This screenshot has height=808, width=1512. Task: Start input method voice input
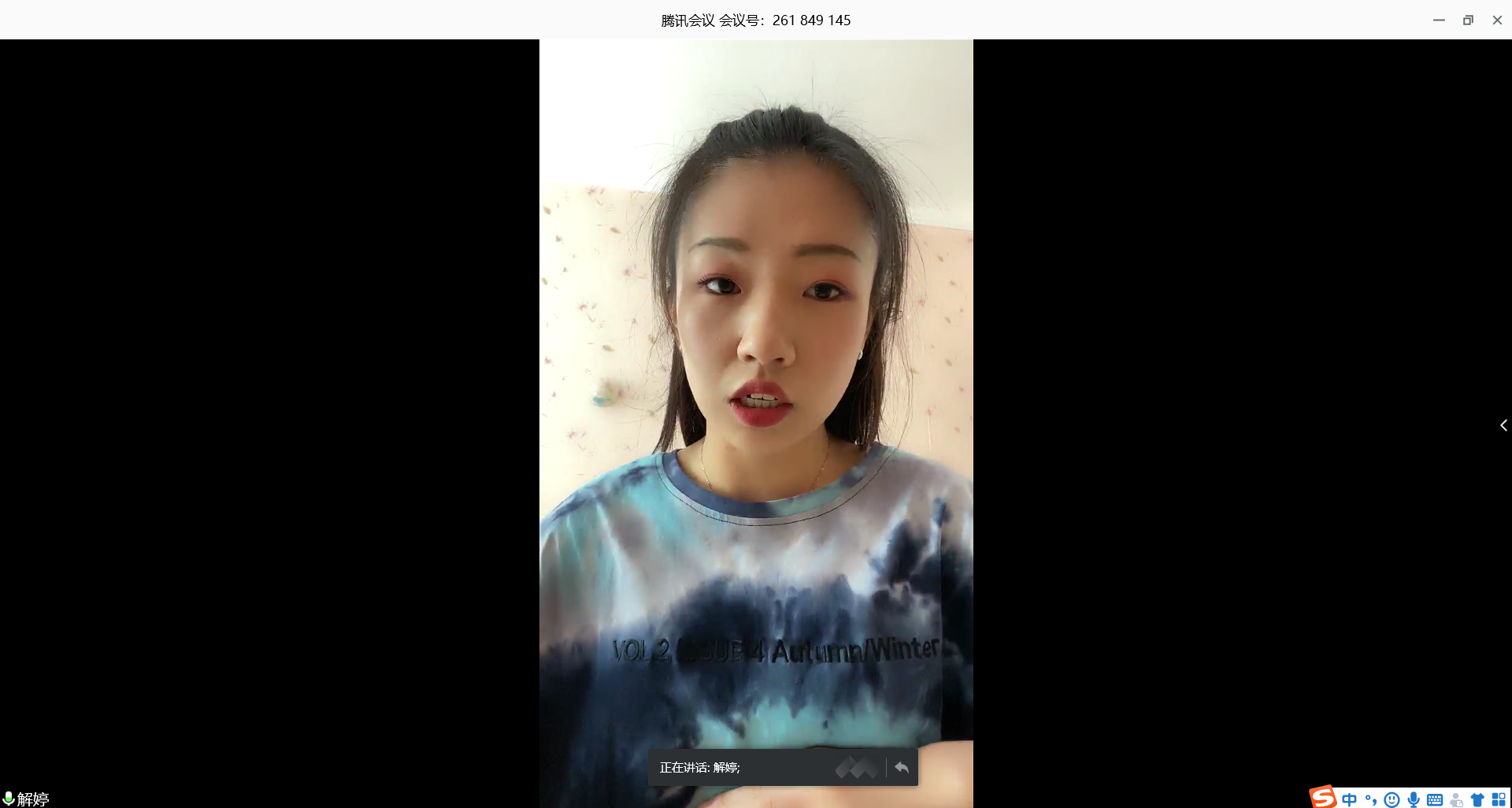(x=1414, y=799)
